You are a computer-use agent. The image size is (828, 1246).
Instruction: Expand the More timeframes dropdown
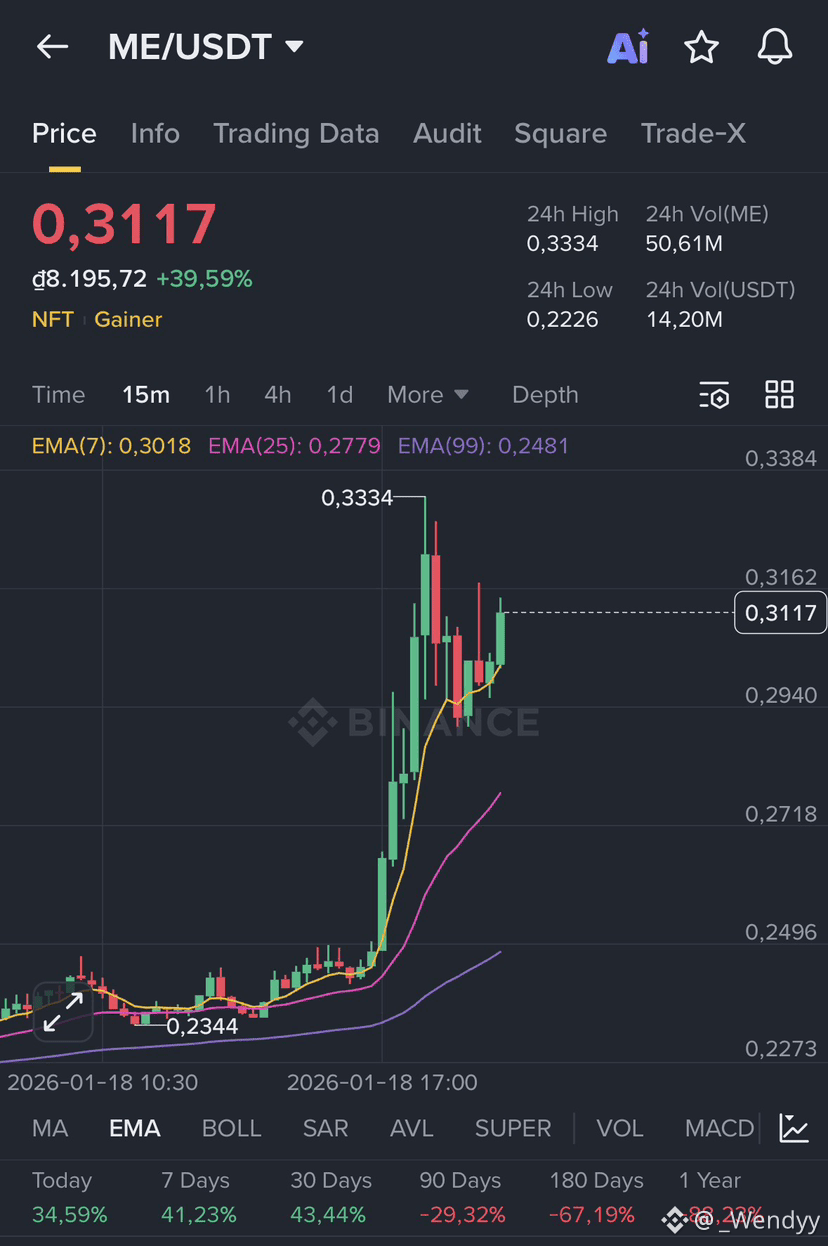pyautogui.click(x=428, y=395)
